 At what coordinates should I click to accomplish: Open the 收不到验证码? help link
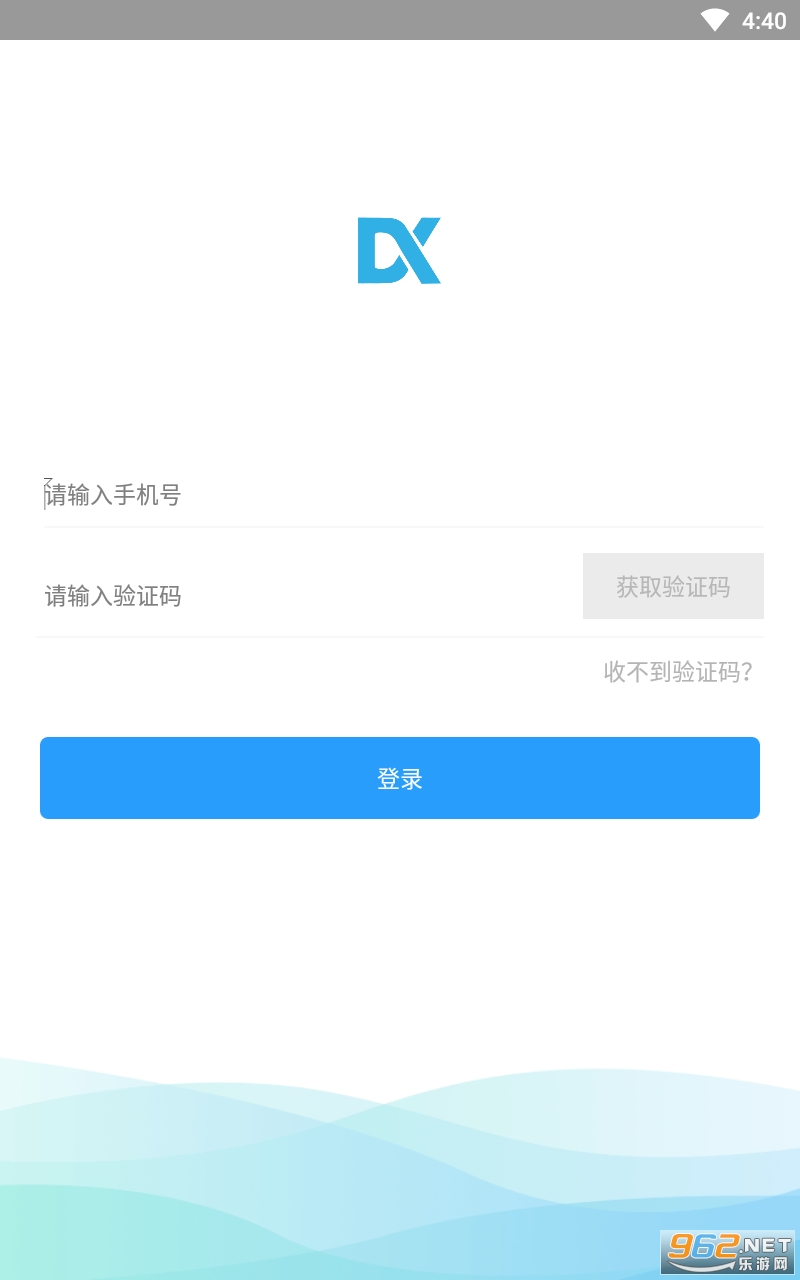coord(678,672)
